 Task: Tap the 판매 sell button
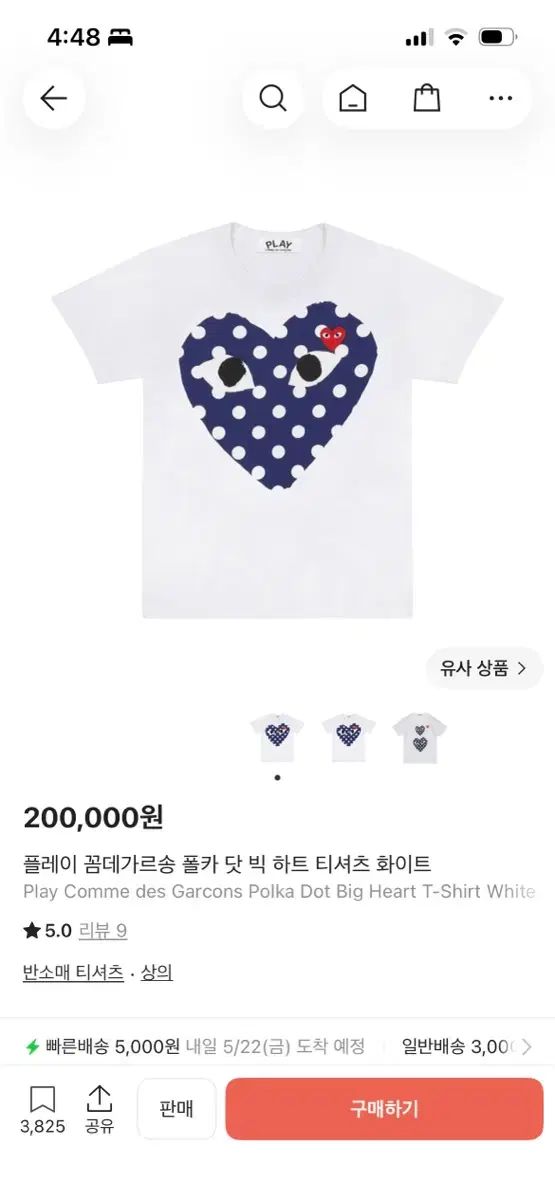coord(176,1109)
